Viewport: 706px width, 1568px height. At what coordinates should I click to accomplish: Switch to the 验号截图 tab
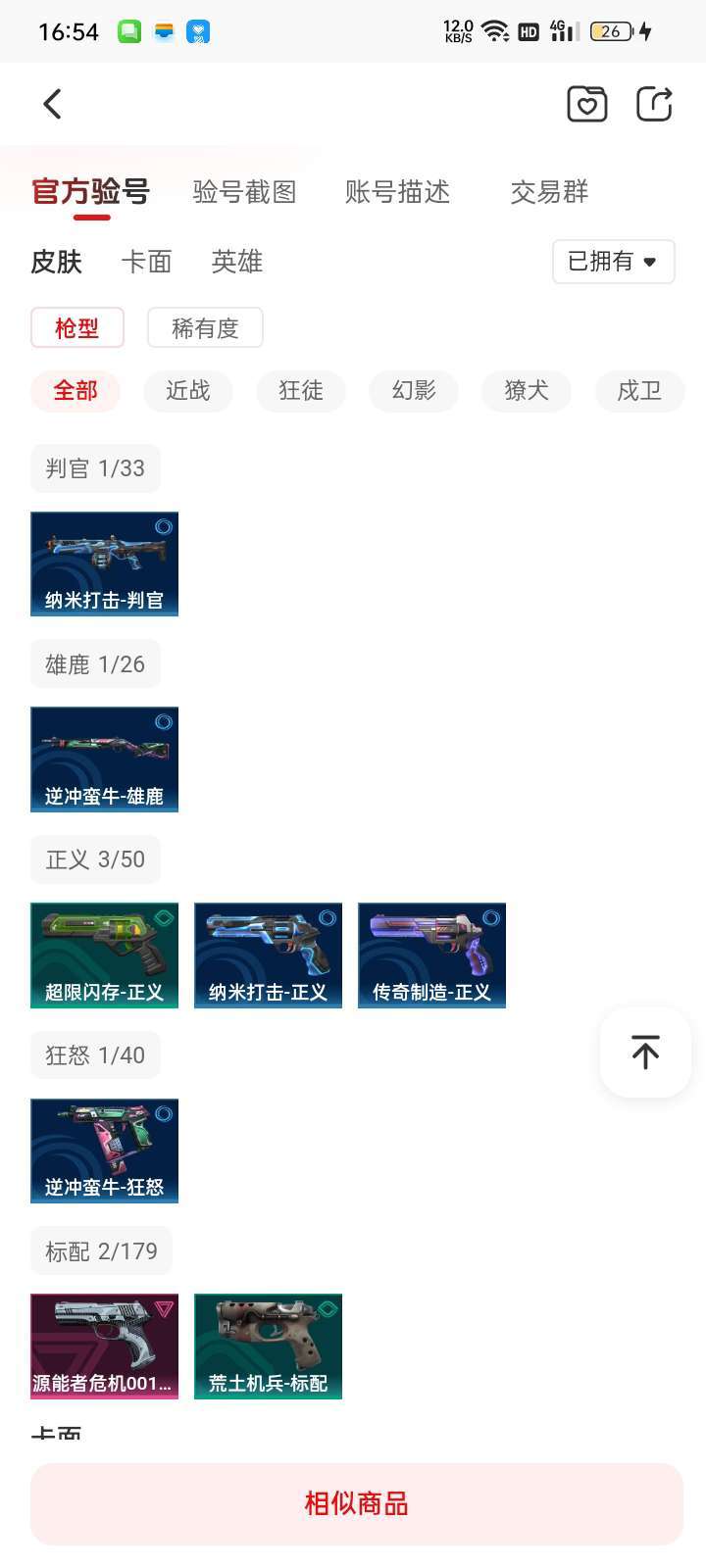[x=244, y=192]
